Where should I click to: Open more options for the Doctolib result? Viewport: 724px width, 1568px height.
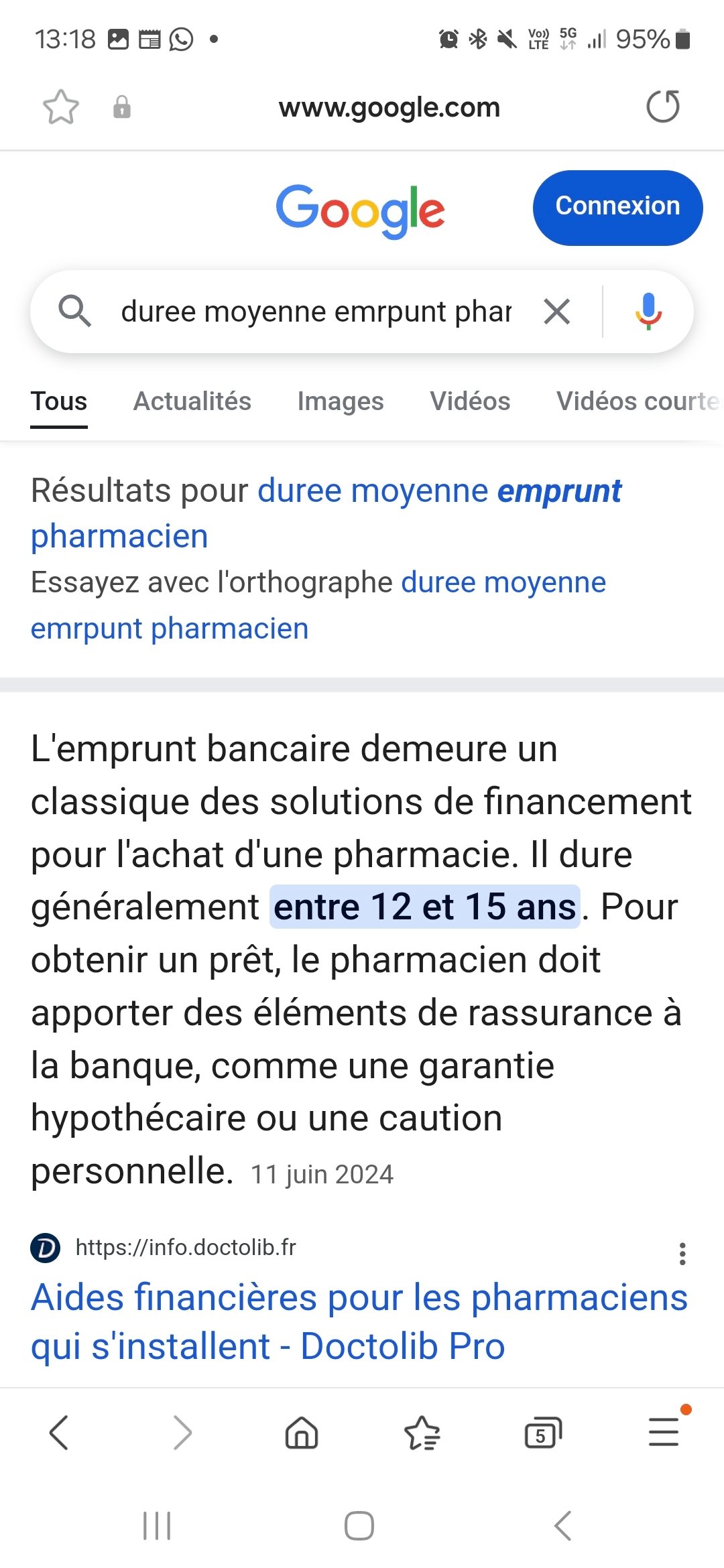tap(682, 1253)
